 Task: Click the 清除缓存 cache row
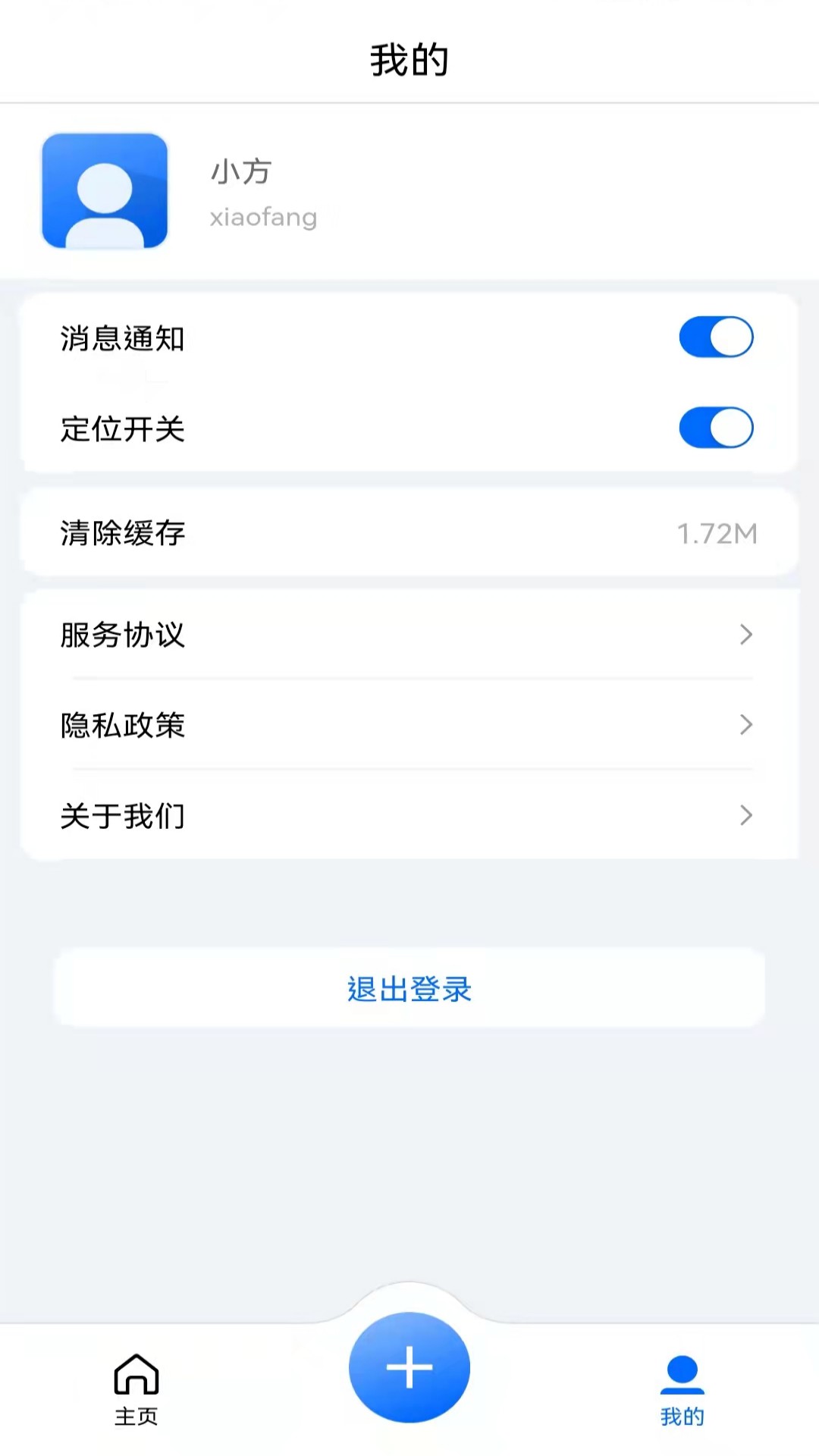409,533
